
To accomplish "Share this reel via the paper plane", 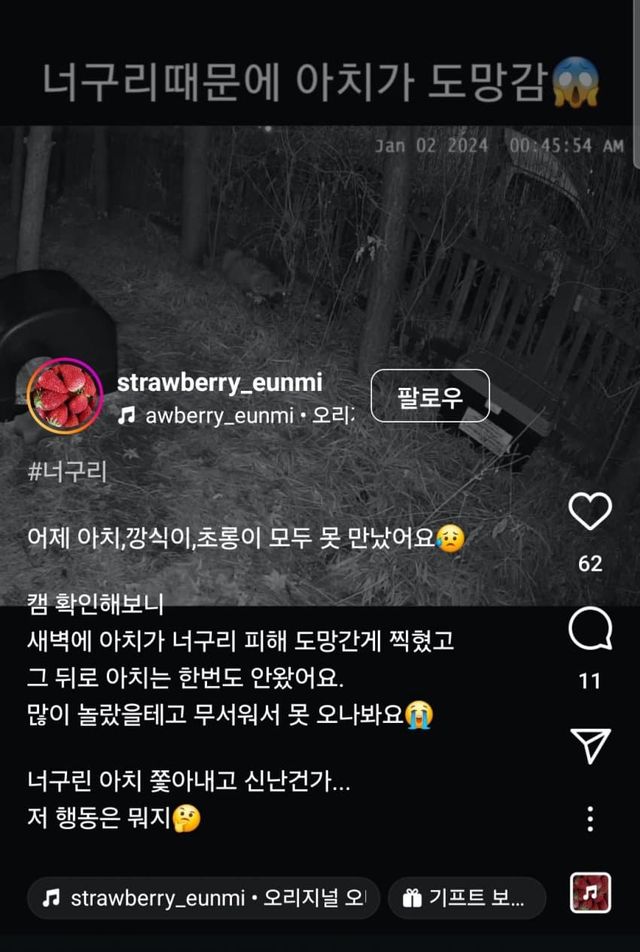I will point(590,745).
